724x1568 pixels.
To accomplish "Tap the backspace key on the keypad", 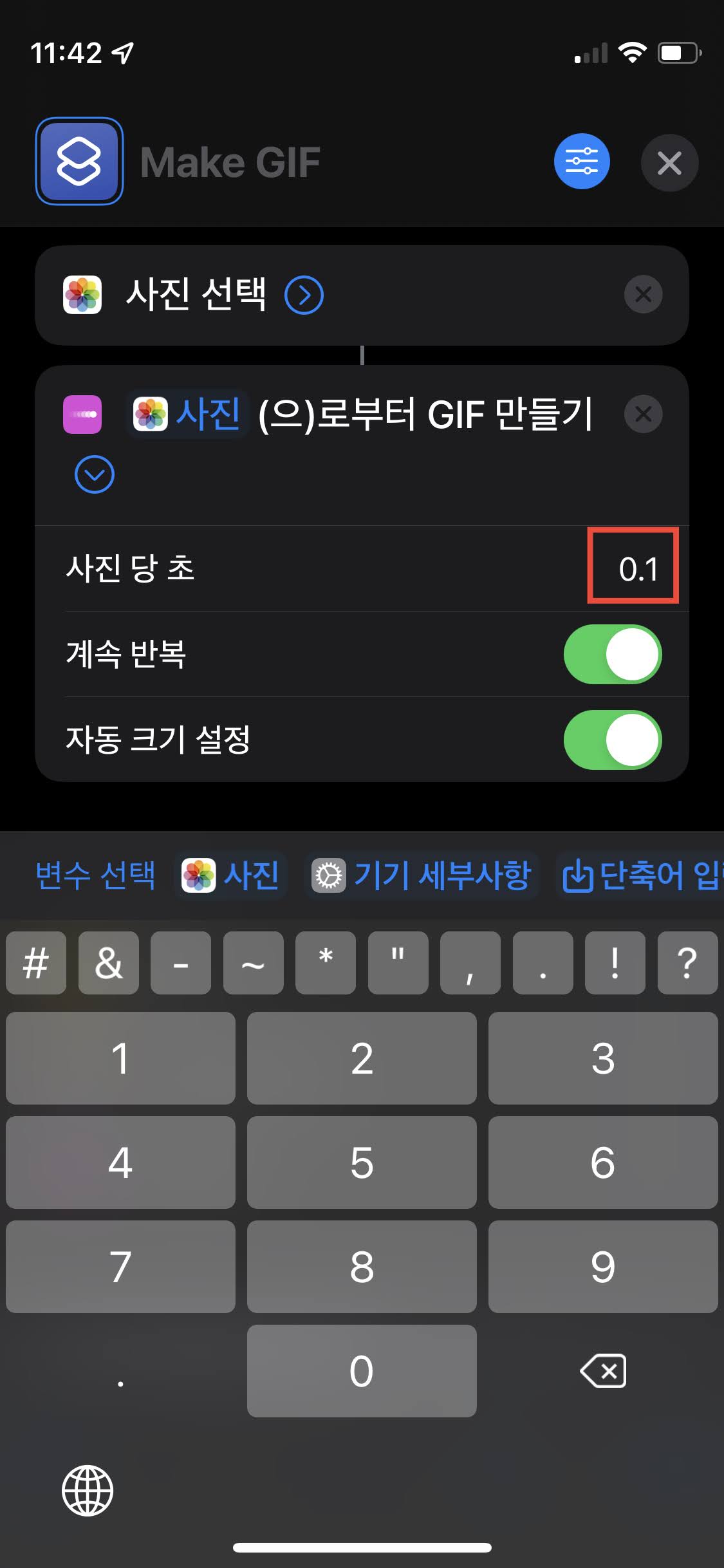I will (601, 1371).
